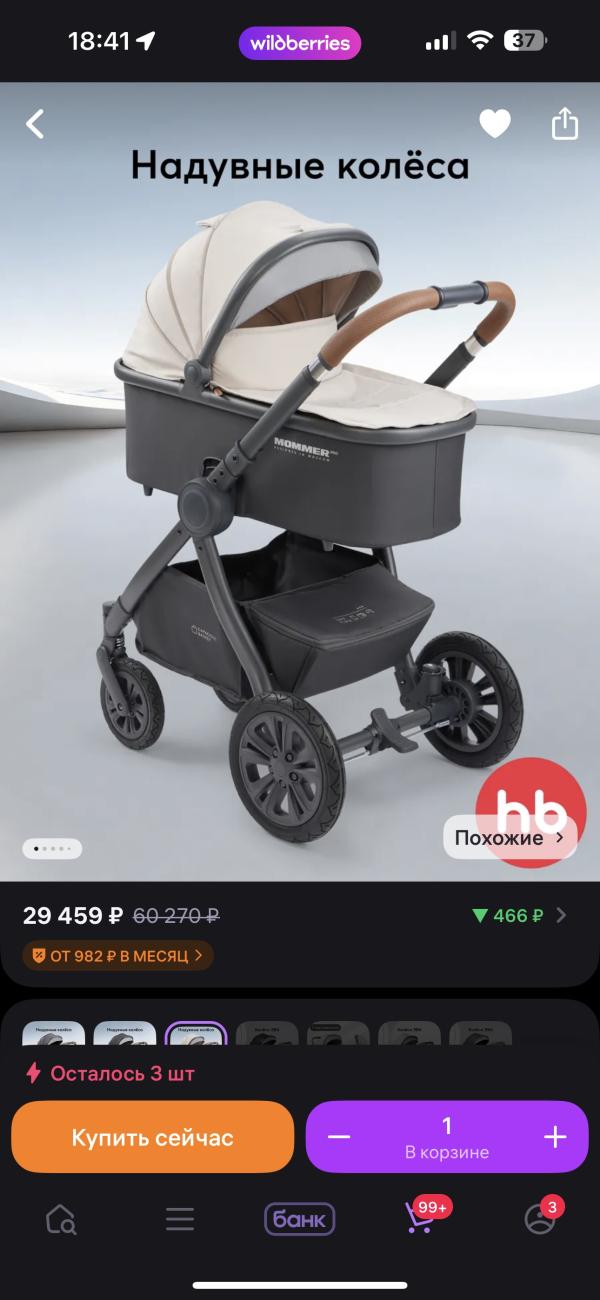Viewport: 600px width, 1300px height.
Task: Open the shopping cart tab
Action: pos(420,1219)
